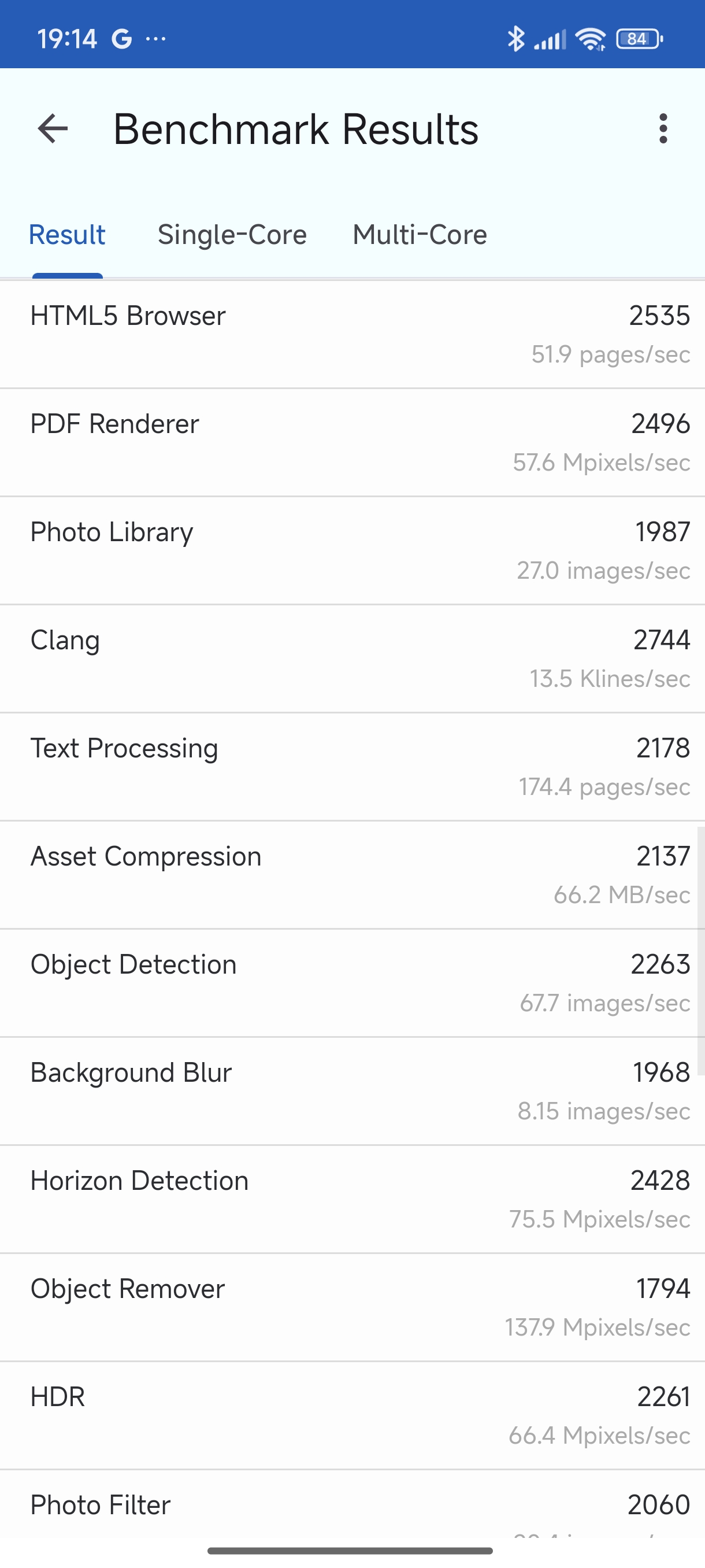705x1568 pixels.
Task: Go back using the arrow icon
Action: click(53, 129)
